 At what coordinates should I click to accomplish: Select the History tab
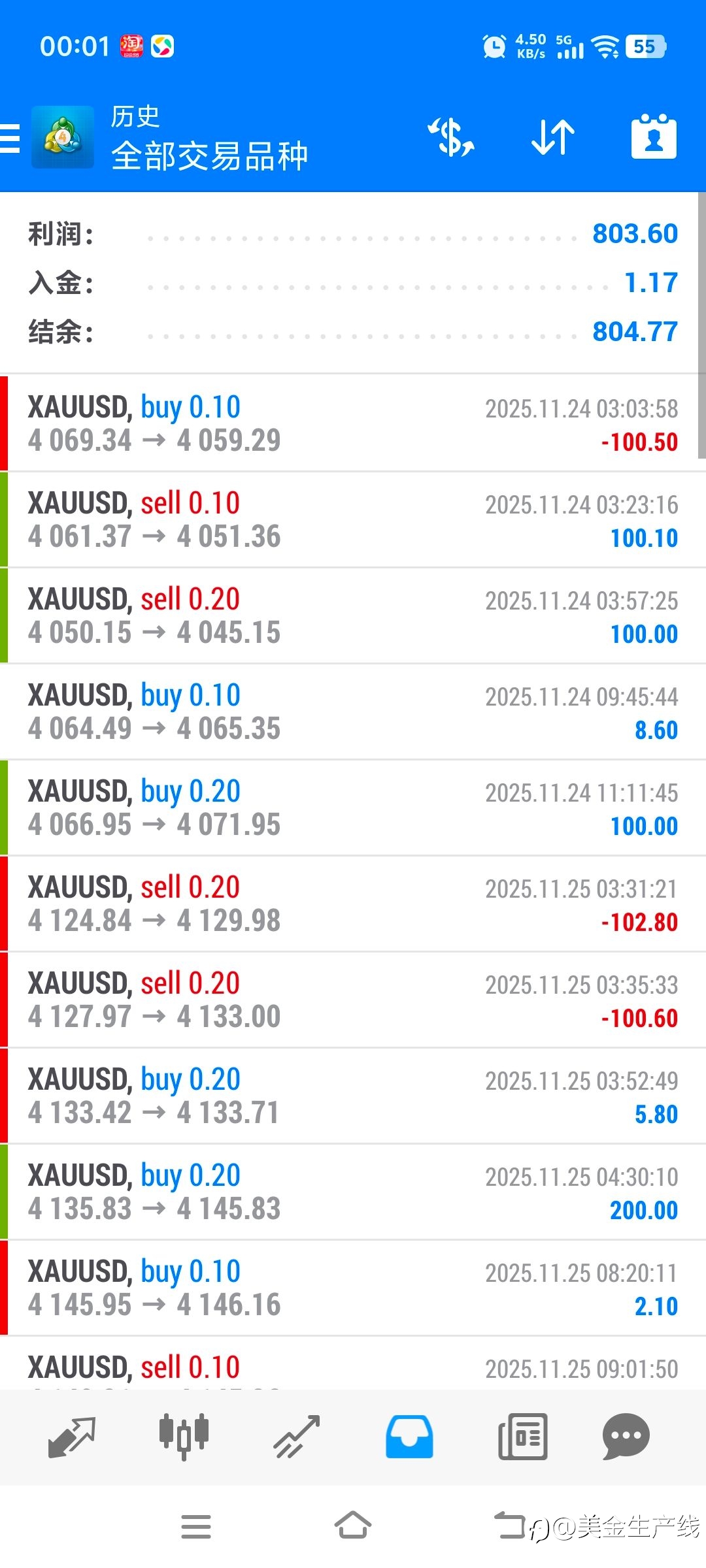[409, 1437]
